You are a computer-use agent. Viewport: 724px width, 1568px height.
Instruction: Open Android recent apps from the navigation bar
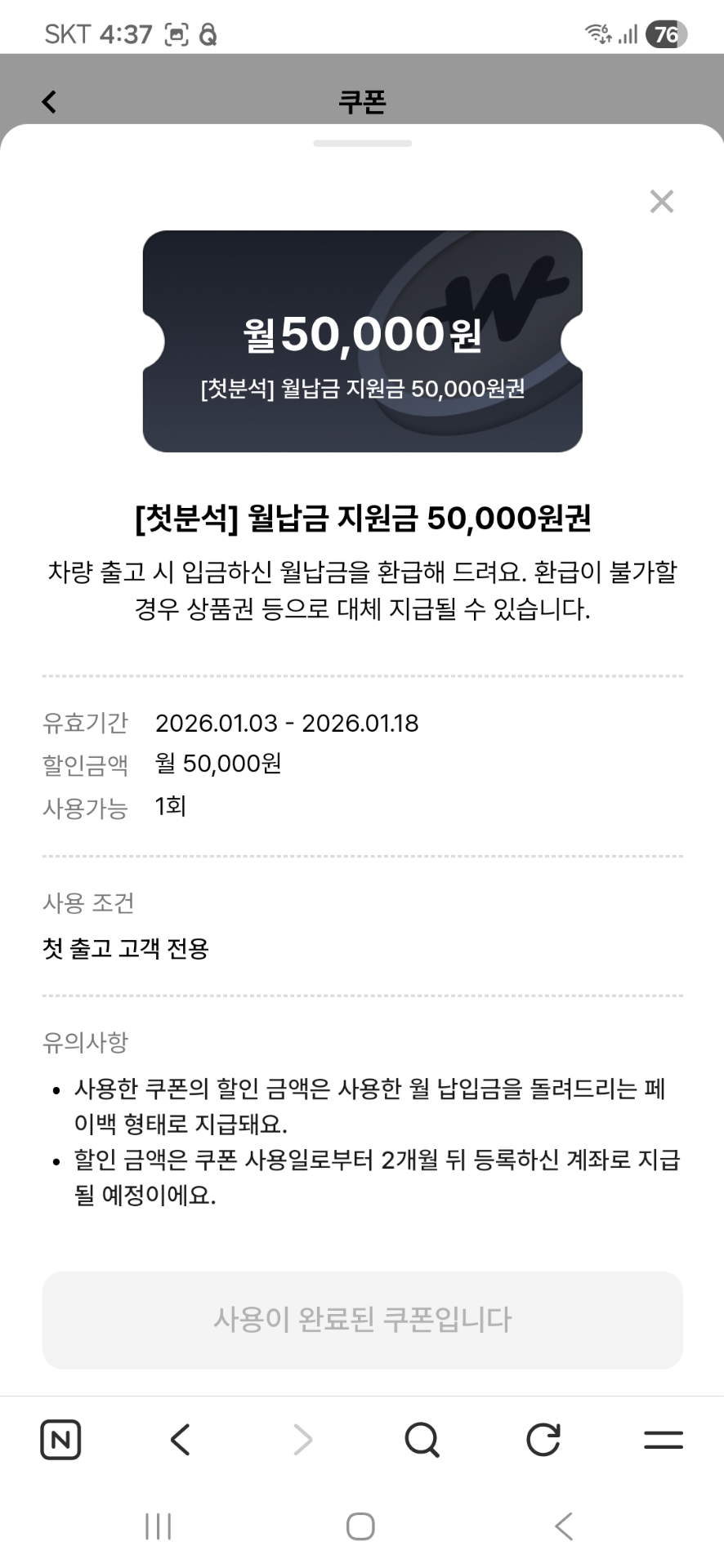(158, 1524)
